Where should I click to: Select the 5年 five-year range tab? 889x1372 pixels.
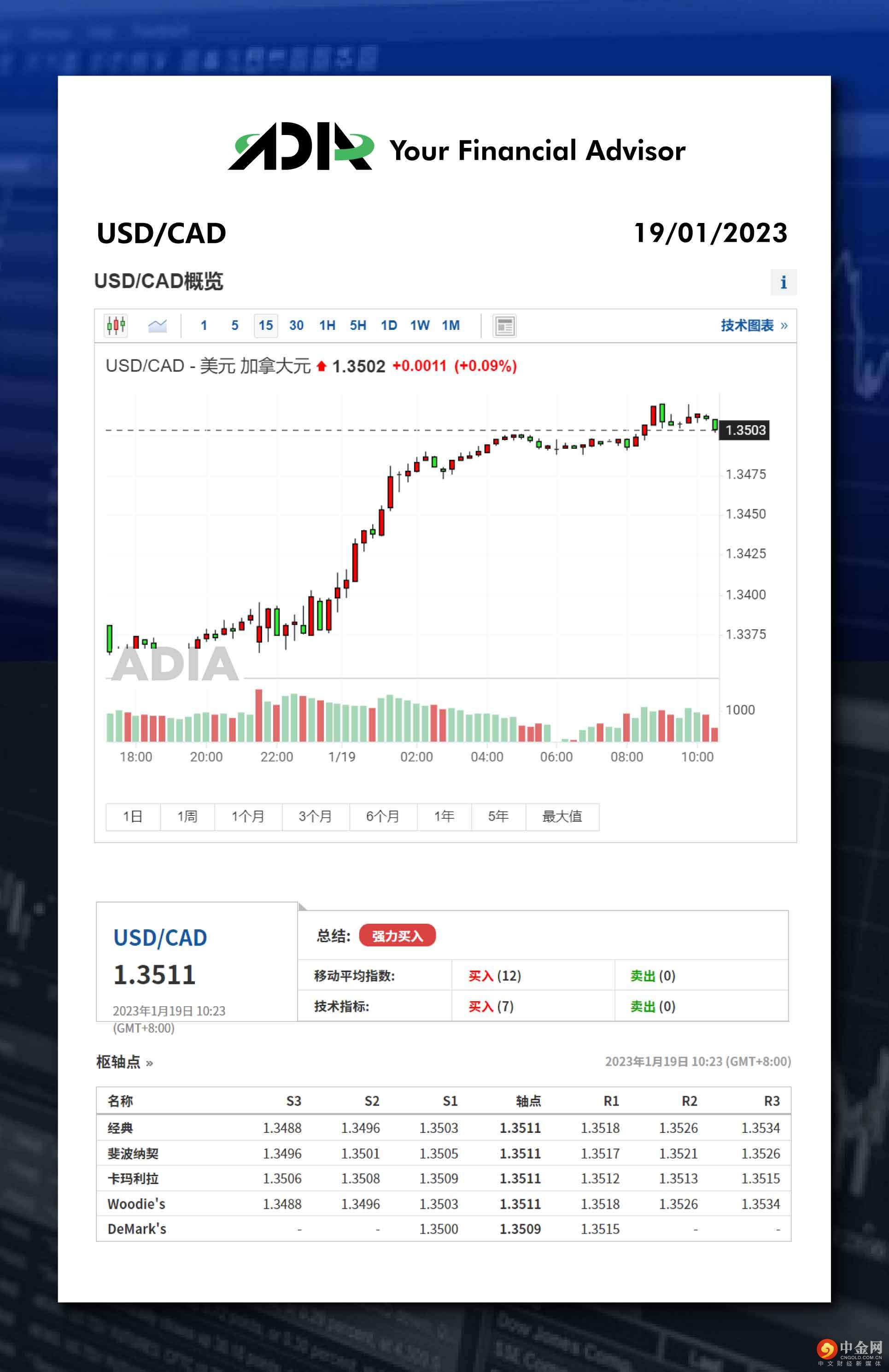pos(497,817)
